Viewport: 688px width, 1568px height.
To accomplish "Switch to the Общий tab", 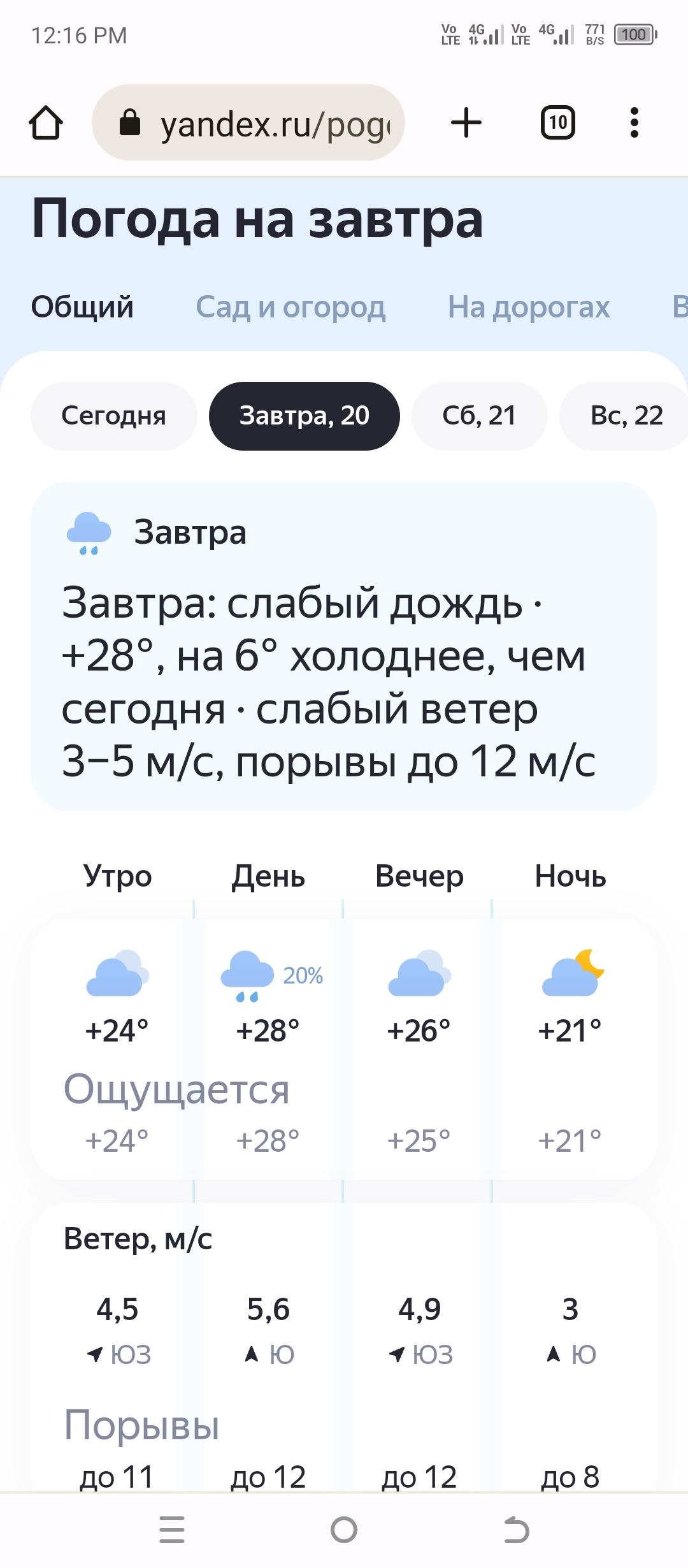I will 82,307.
